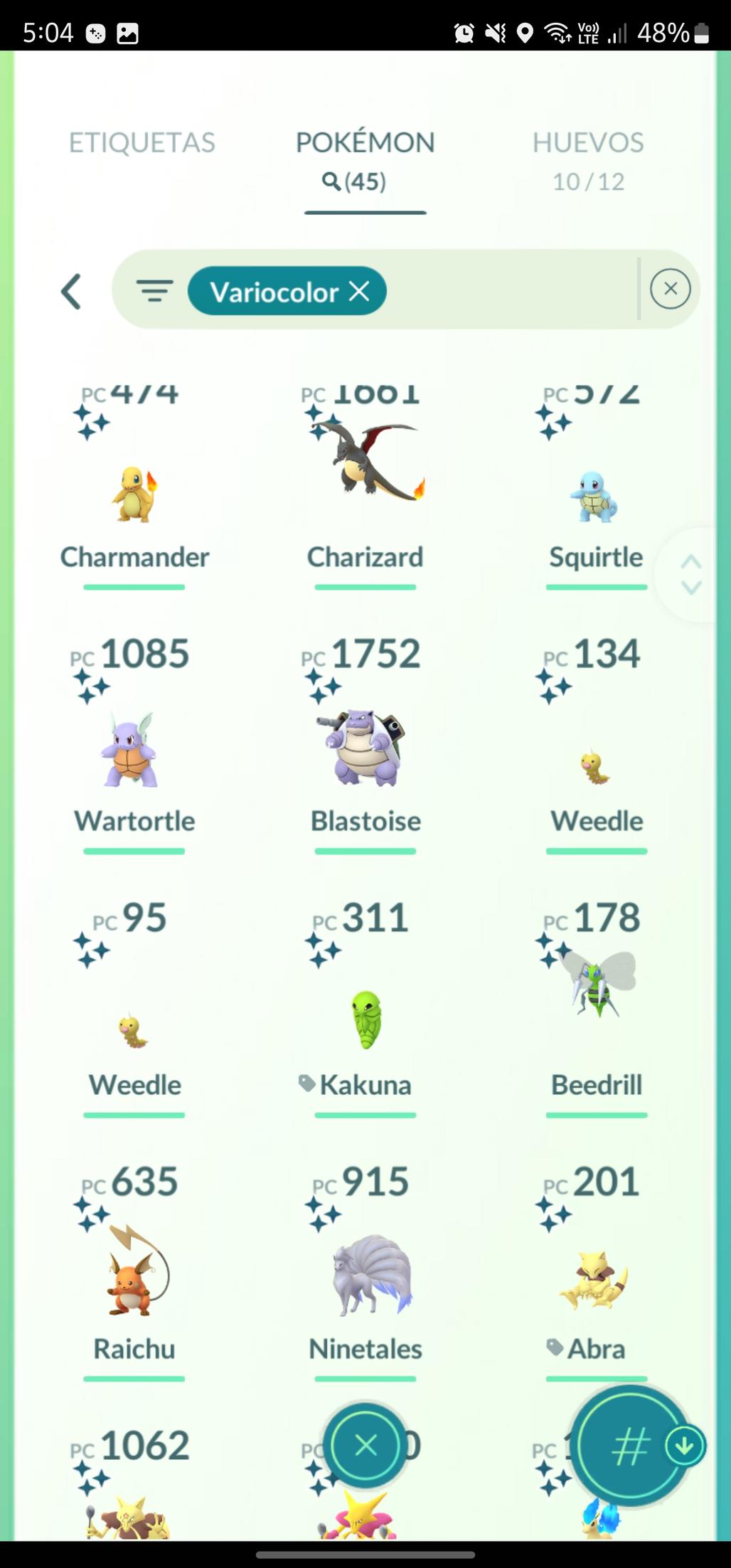The image size is (731, 1568).
Task: Go back with the left arrow
Action: 71,291
